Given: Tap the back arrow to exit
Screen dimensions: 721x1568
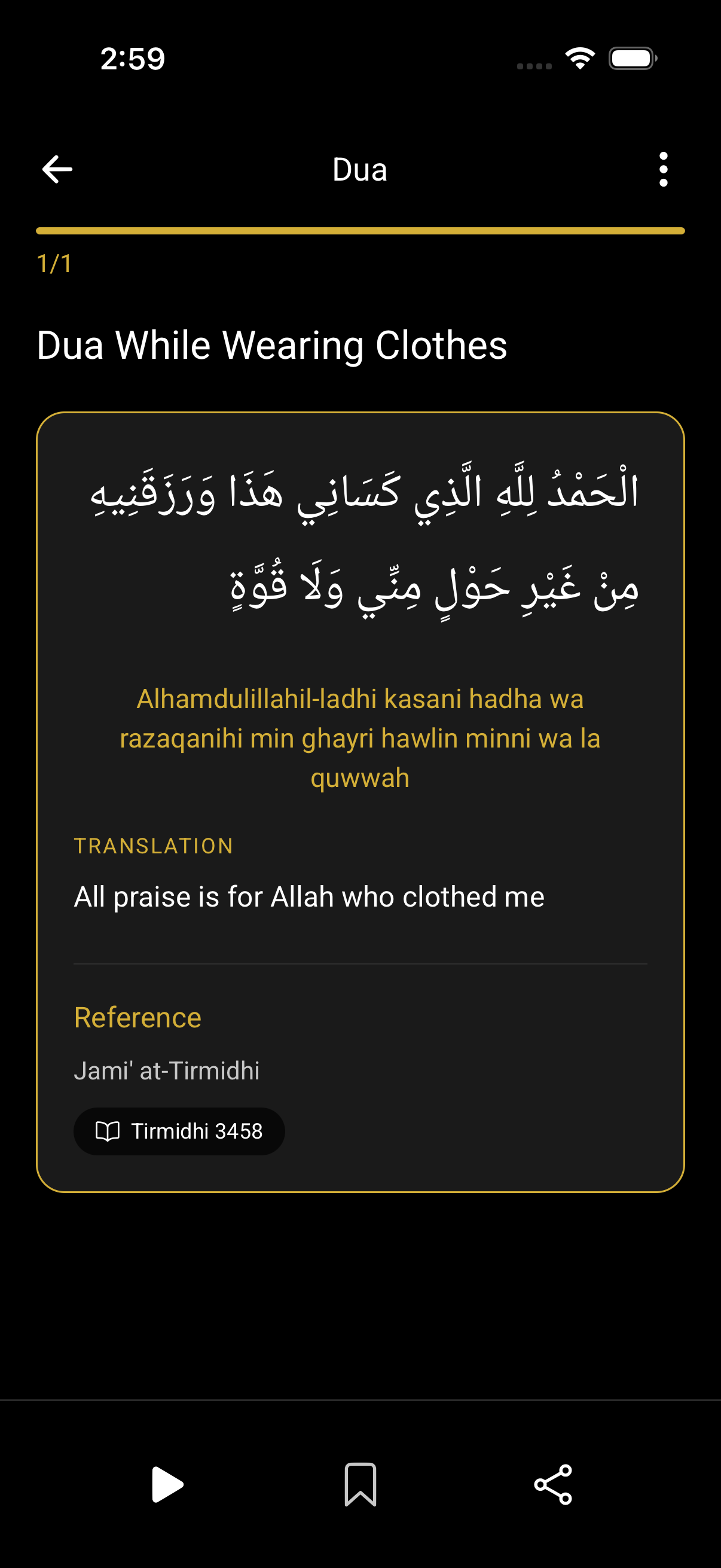Looking at the screenshot, I should (x=57, y=170).
